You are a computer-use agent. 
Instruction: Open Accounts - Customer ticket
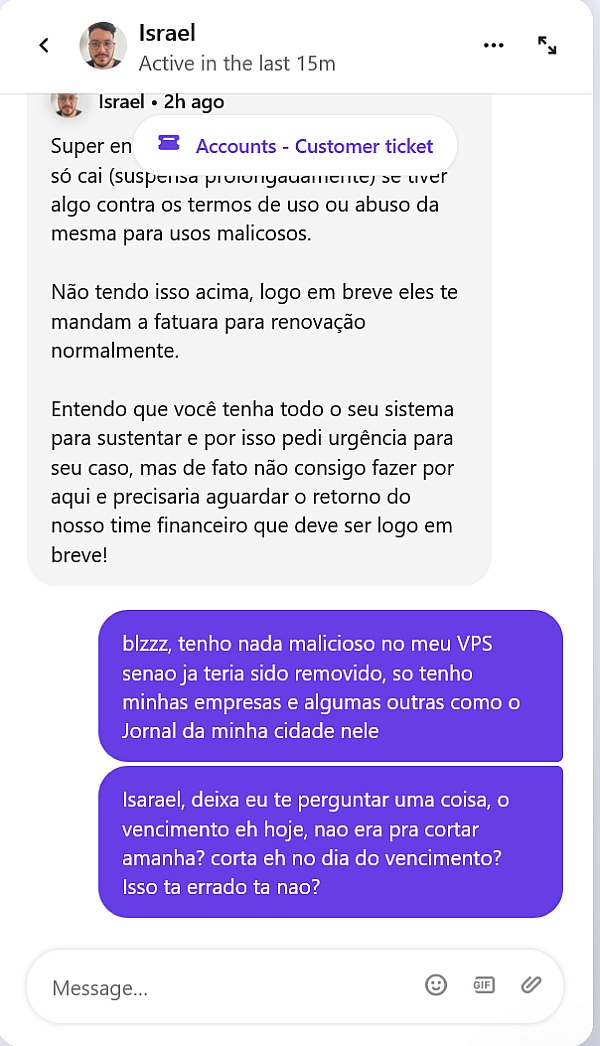point(295,146)
